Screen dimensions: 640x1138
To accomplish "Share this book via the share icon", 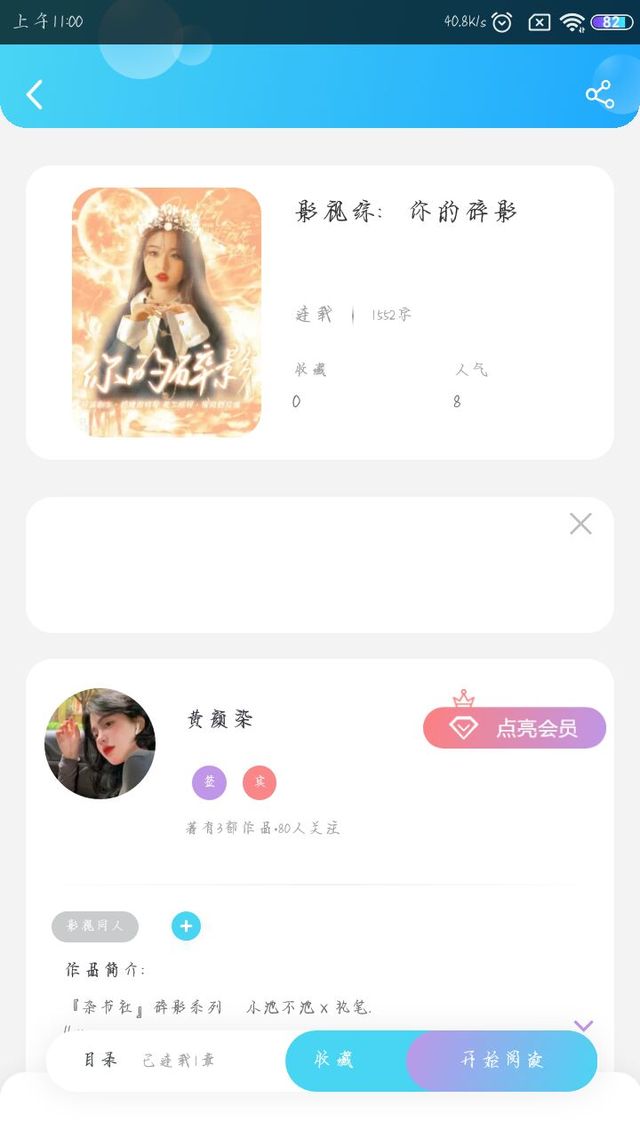I will coord(600,95).
